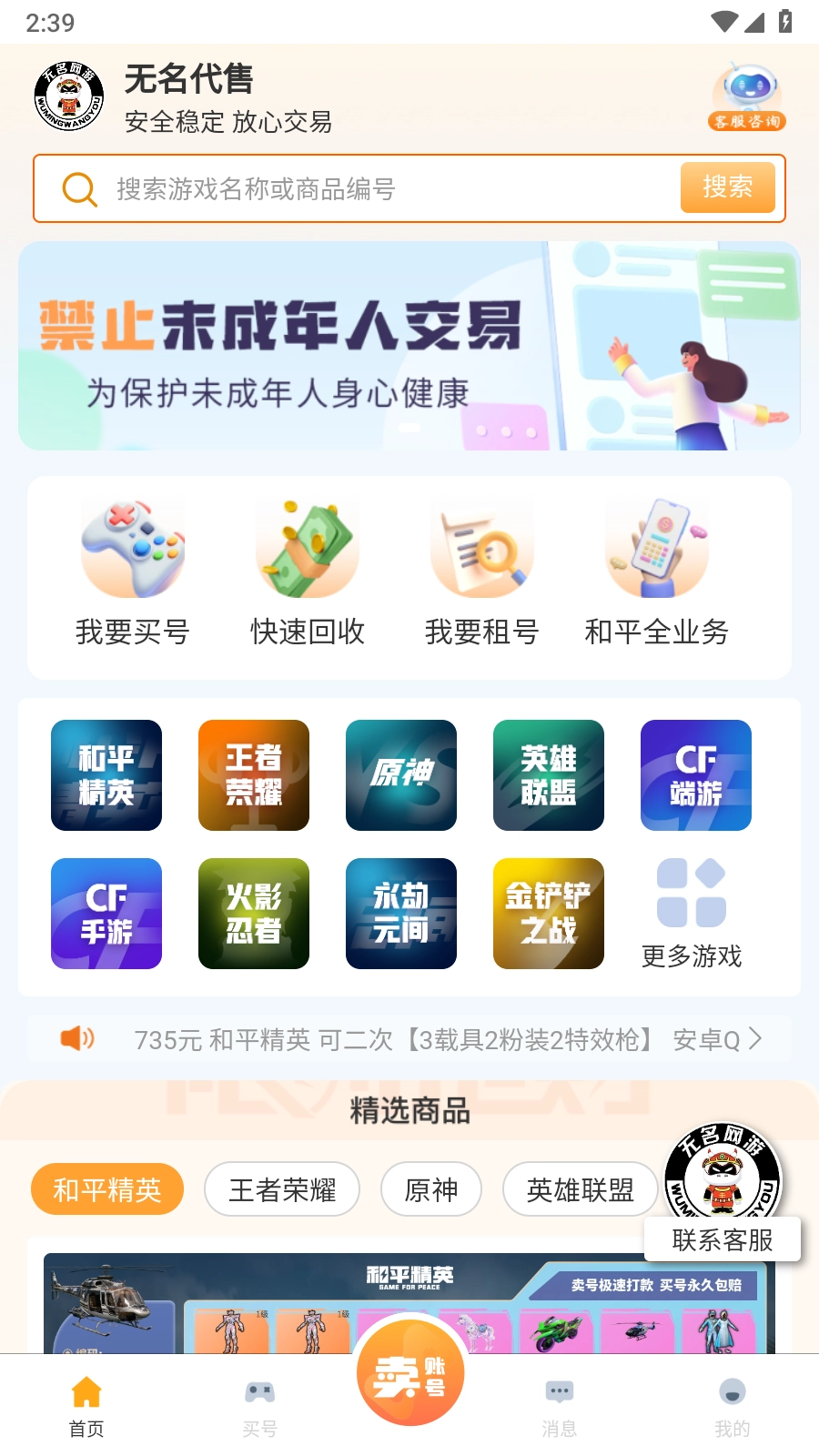Tap the 卖账号 sell account center button
This screenshot has height=1456, width=819.
pyautogui.click(x=409, y=1372)
